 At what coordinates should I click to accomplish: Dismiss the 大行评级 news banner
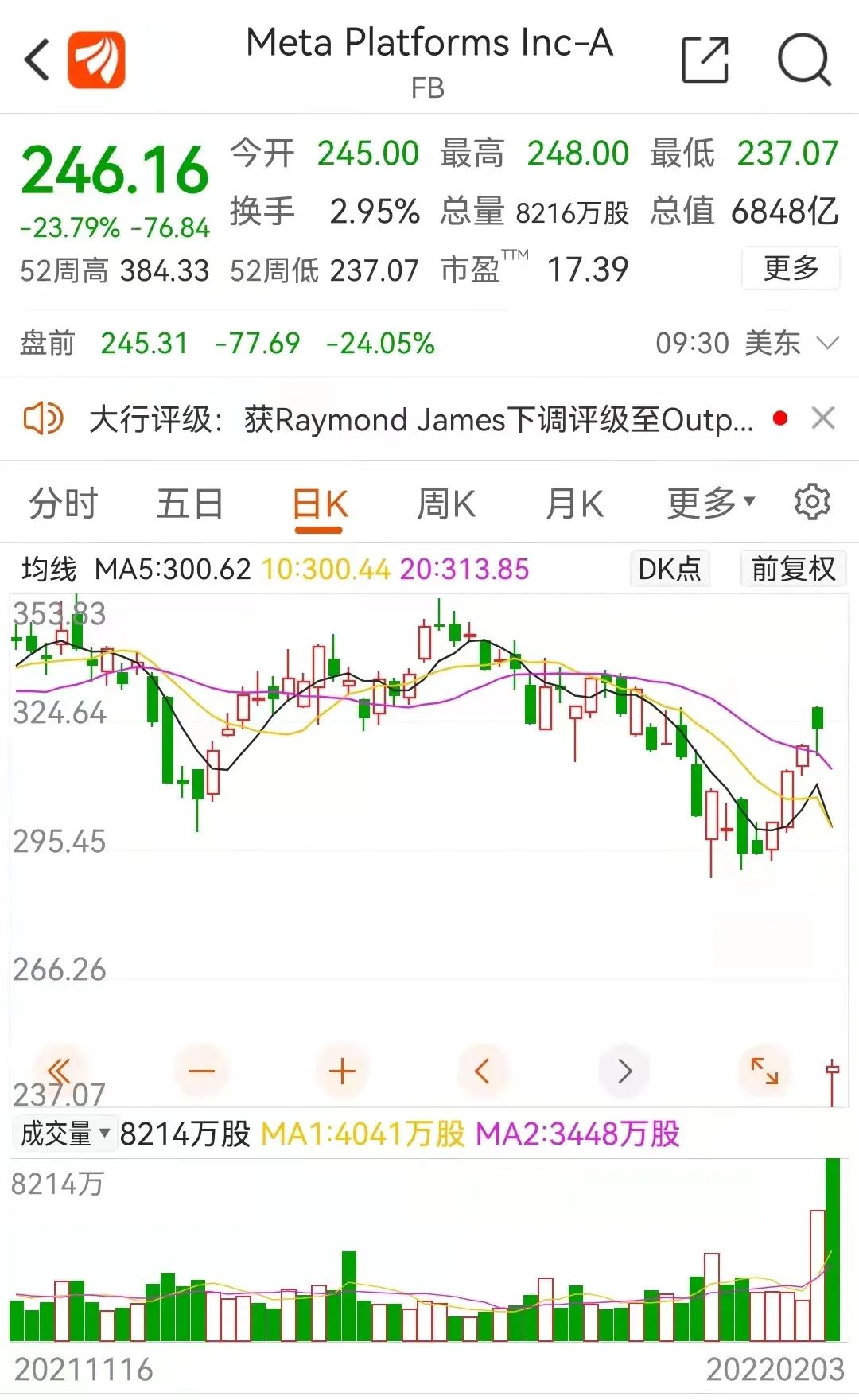coord(823,418)
